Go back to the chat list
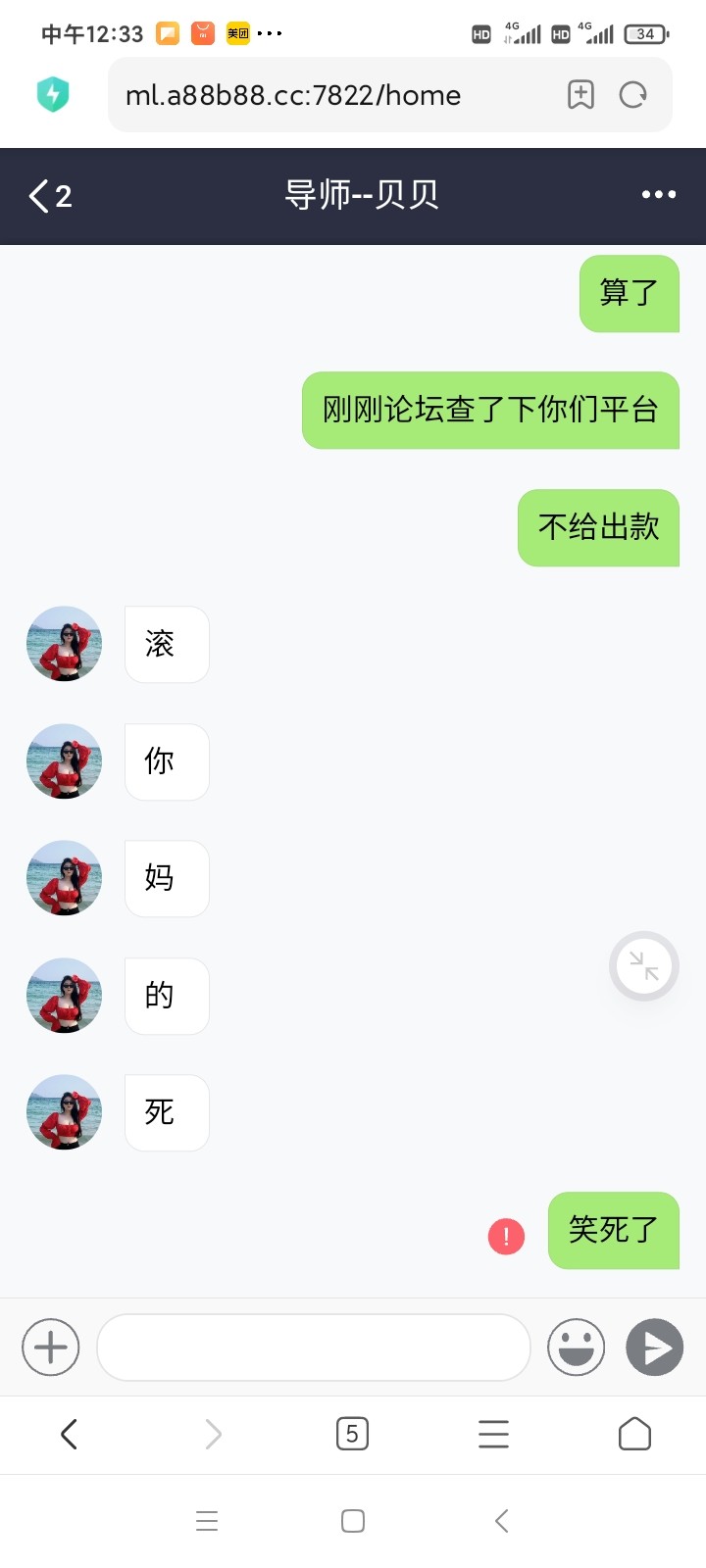This screenshot has height=1568, width=706. [49, 196]
